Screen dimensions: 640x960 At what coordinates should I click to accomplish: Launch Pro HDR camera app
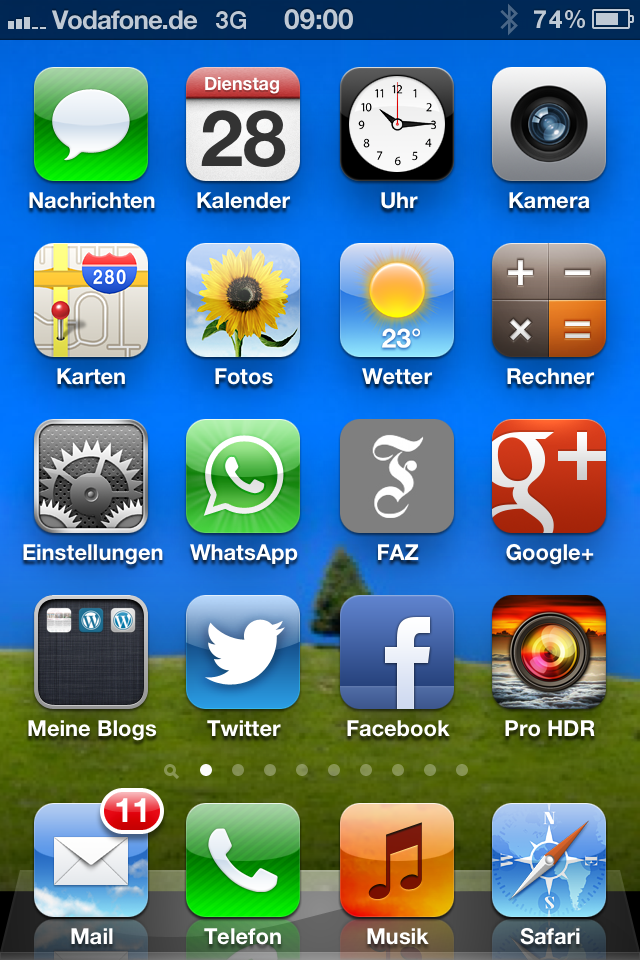click(549, 652)
